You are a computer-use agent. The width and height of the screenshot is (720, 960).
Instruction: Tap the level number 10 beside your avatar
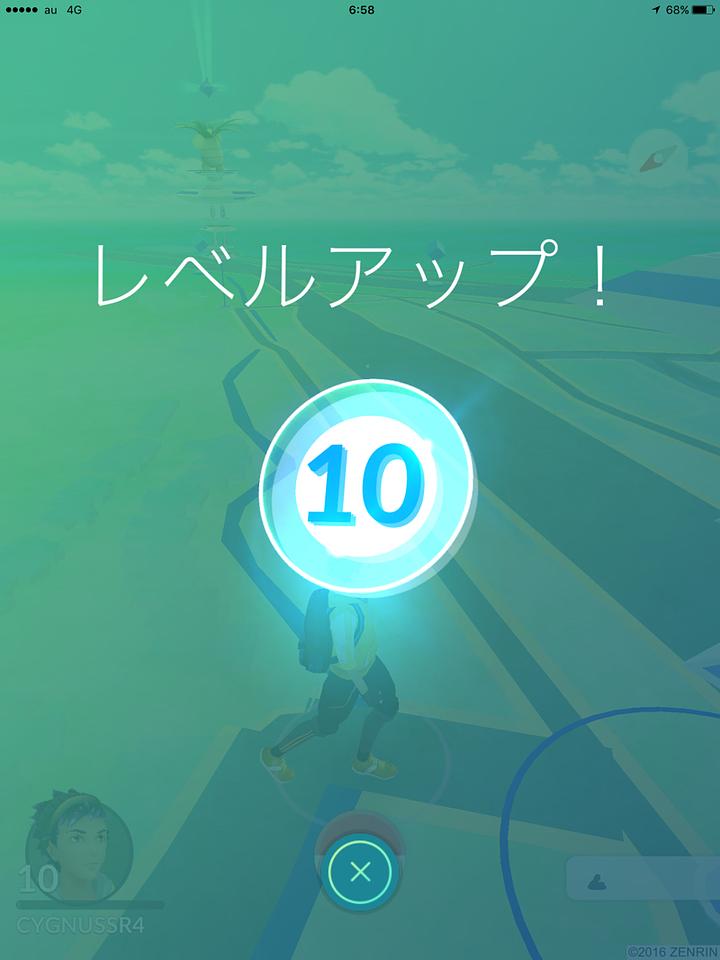pyautogui.click(x=38, y=880)
